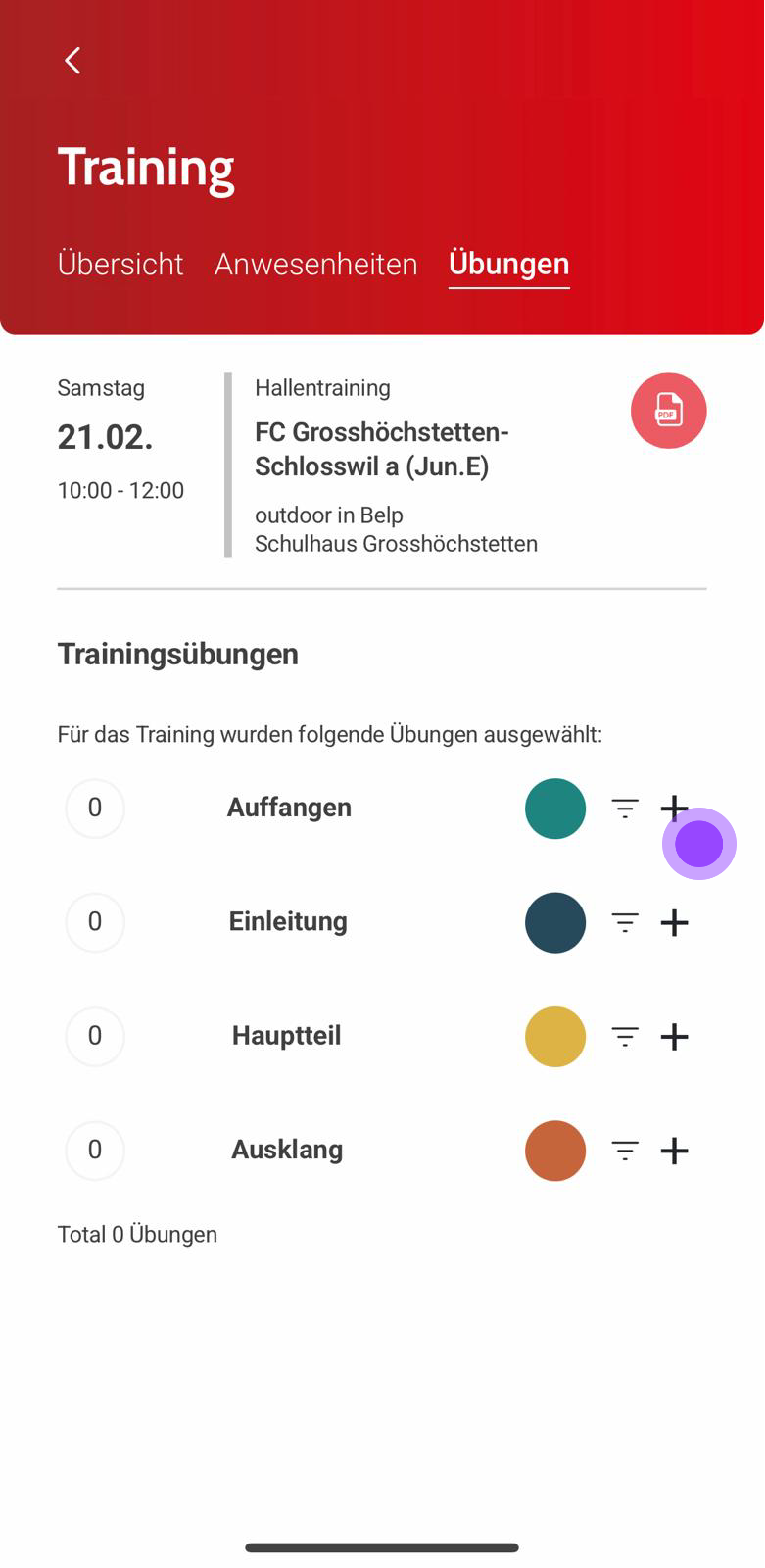This screenshot has width=765, height=1568.
Task: Add an exercise to Auffangen
Action: point(674,808)
